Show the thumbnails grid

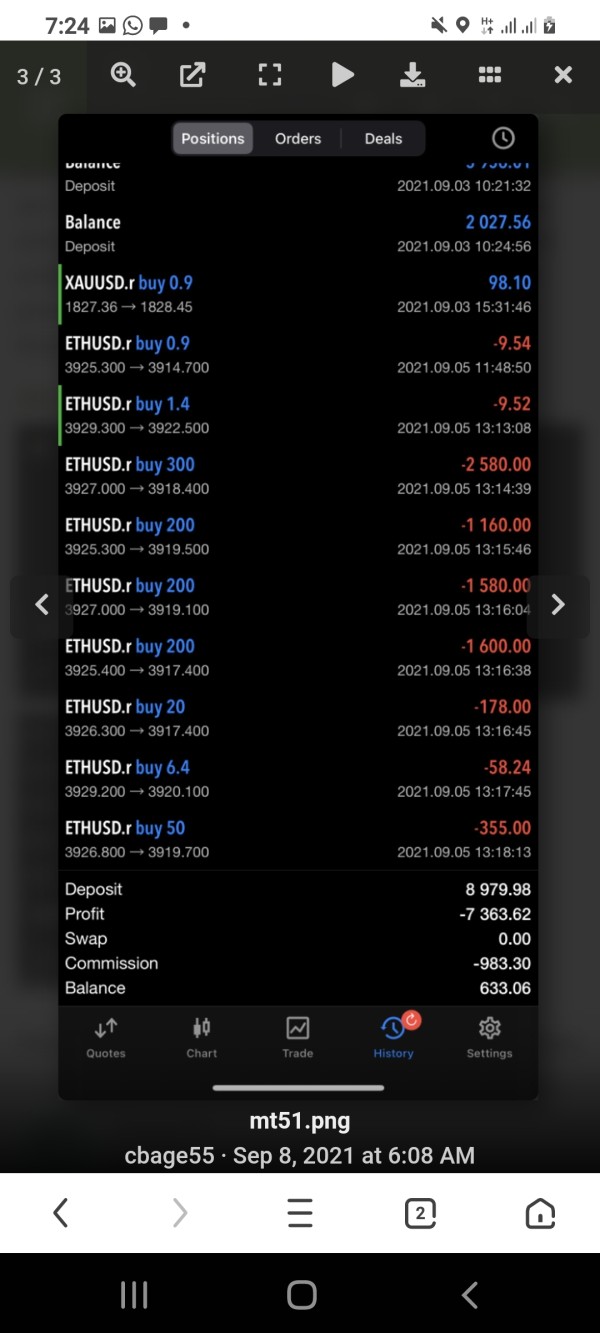tap(489, 75)
